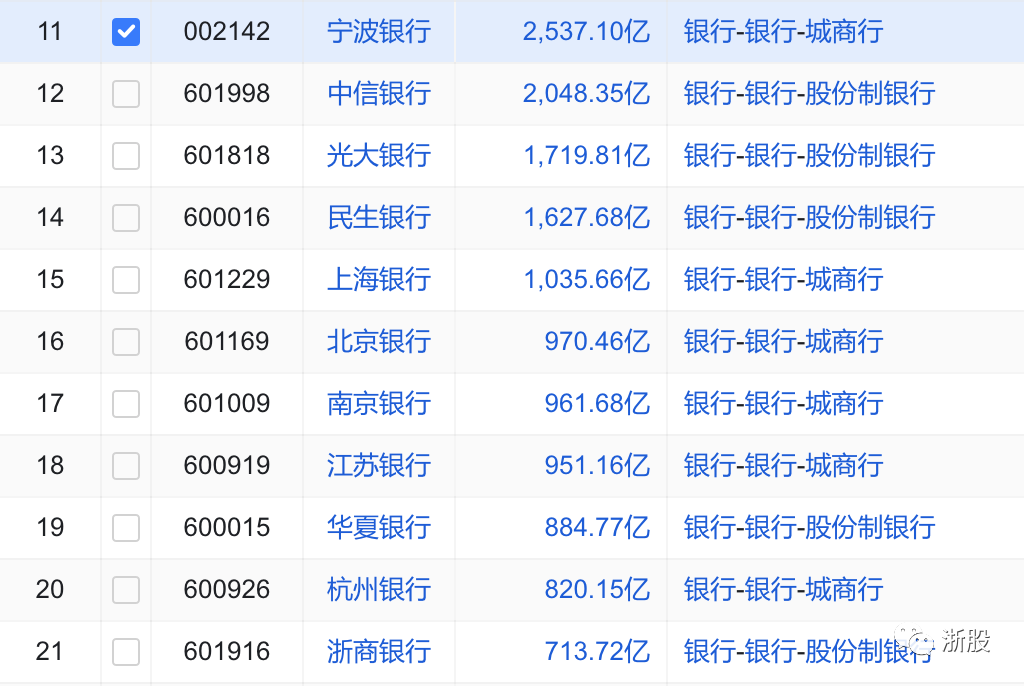Open the 杭州银行 stock link
Image resolution: width=1024 pixels, height=686 pixels.
[x=379, y=590]
